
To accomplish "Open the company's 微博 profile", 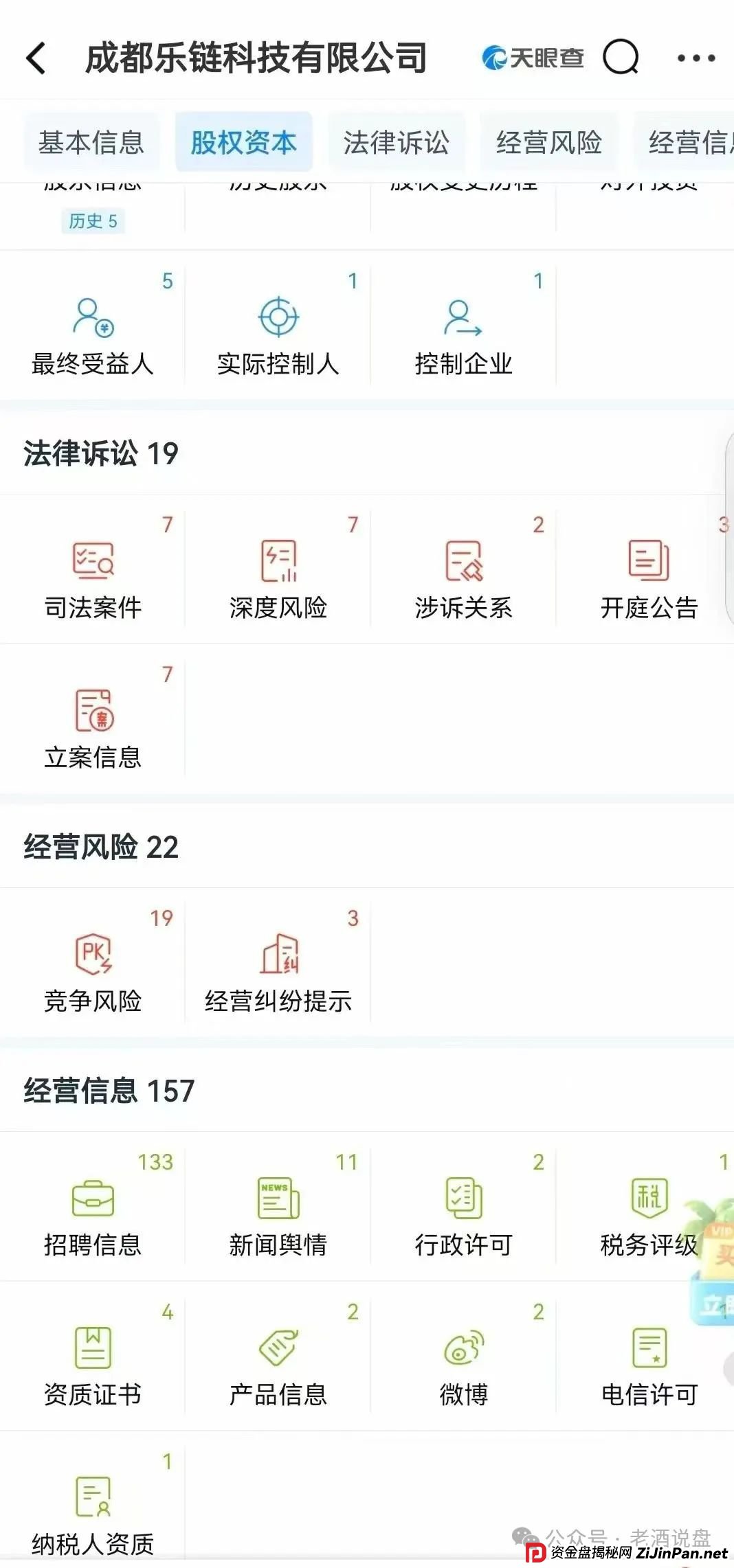I will (462, 1363).
